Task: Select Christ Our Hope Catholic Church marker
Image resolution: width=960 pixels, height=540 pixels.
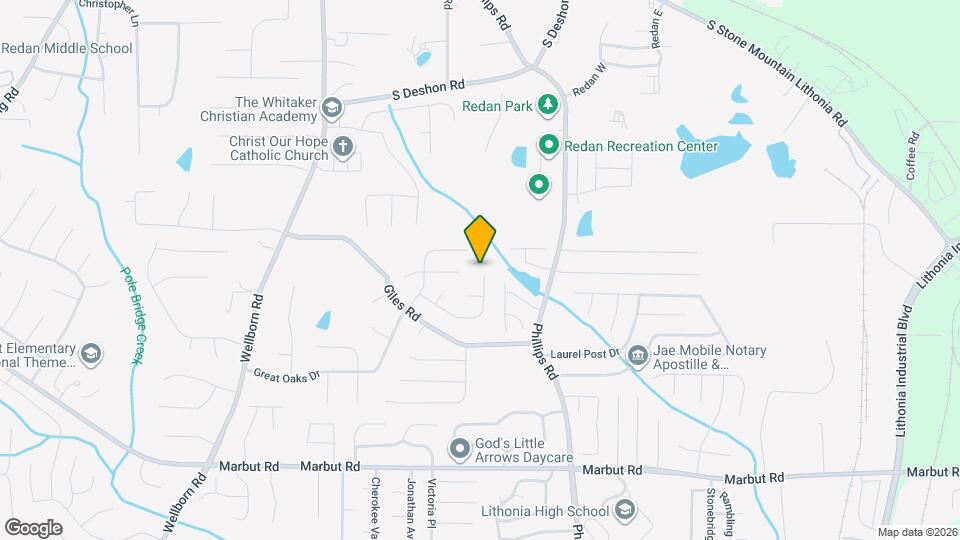Action: pyautogui.click(x=342, y=148)
